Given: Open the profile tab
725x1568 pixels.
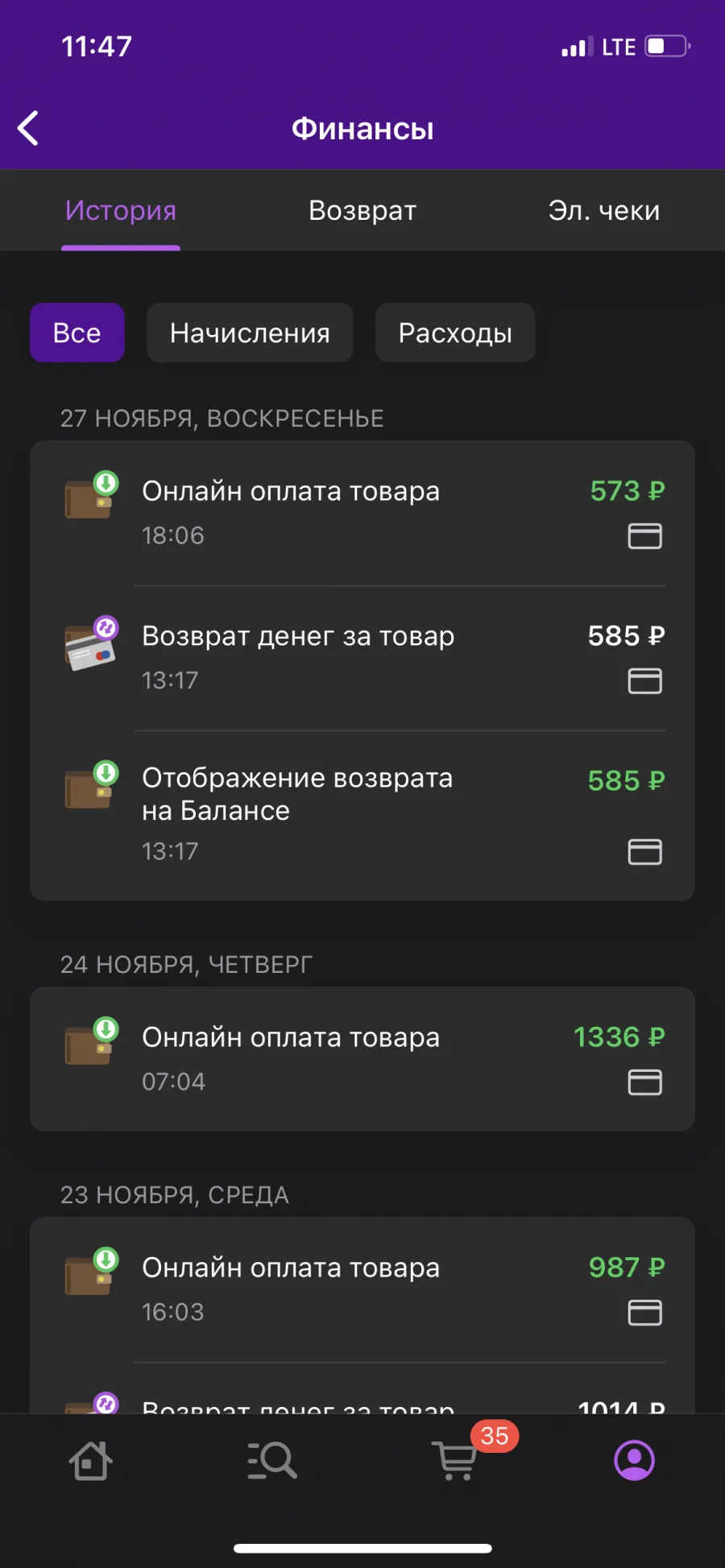Looking at the screenshot, I should click(x=635, y=1460).
